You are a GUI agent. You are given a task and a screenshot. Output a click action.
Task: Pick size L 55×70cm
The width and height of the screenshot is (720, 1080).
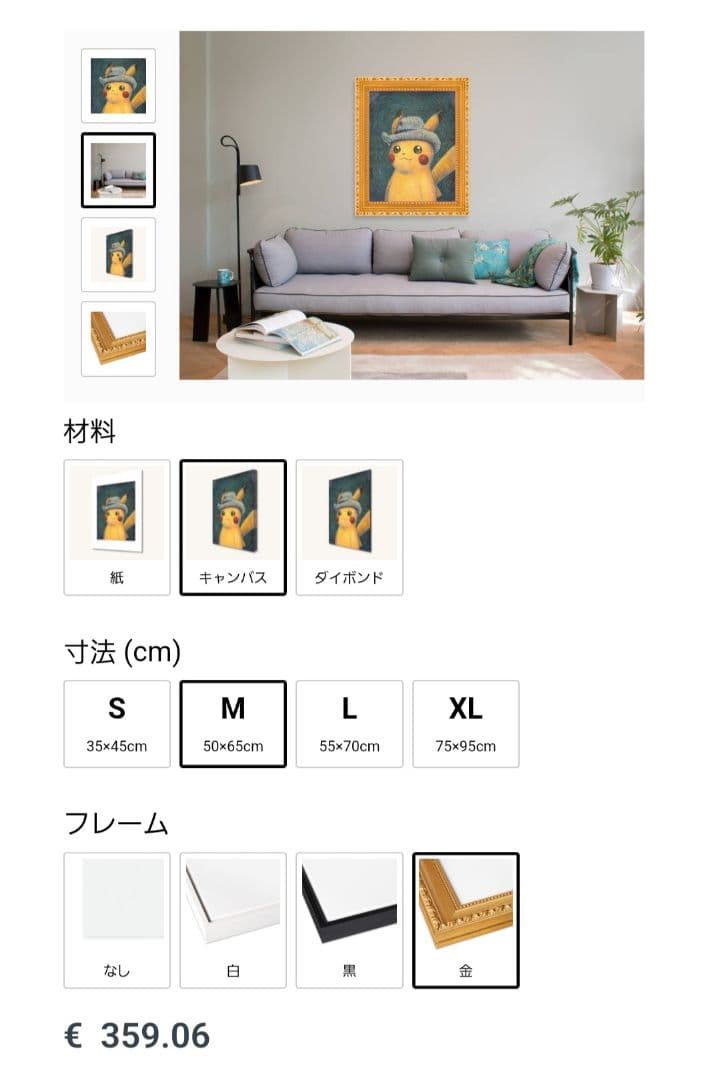tap(349, 723)
